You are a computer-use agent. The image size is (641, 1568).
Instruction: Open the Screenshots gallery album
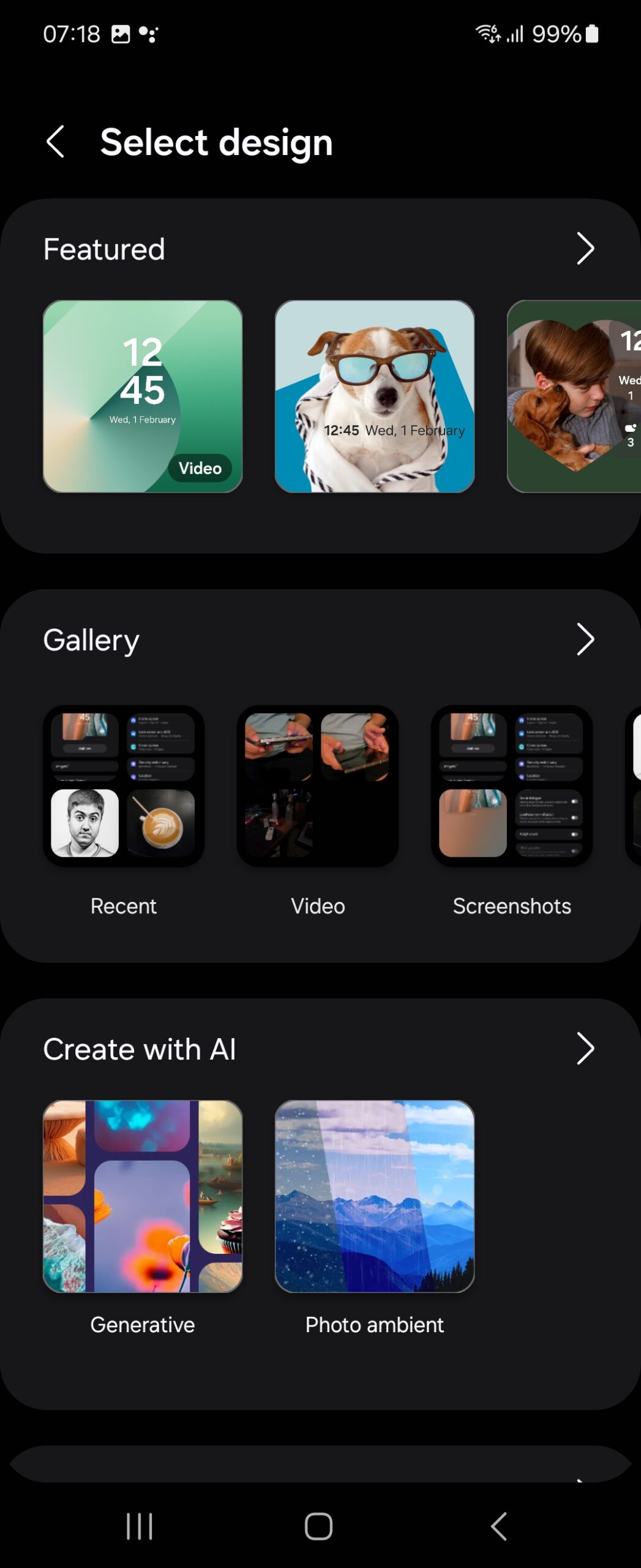512,786
